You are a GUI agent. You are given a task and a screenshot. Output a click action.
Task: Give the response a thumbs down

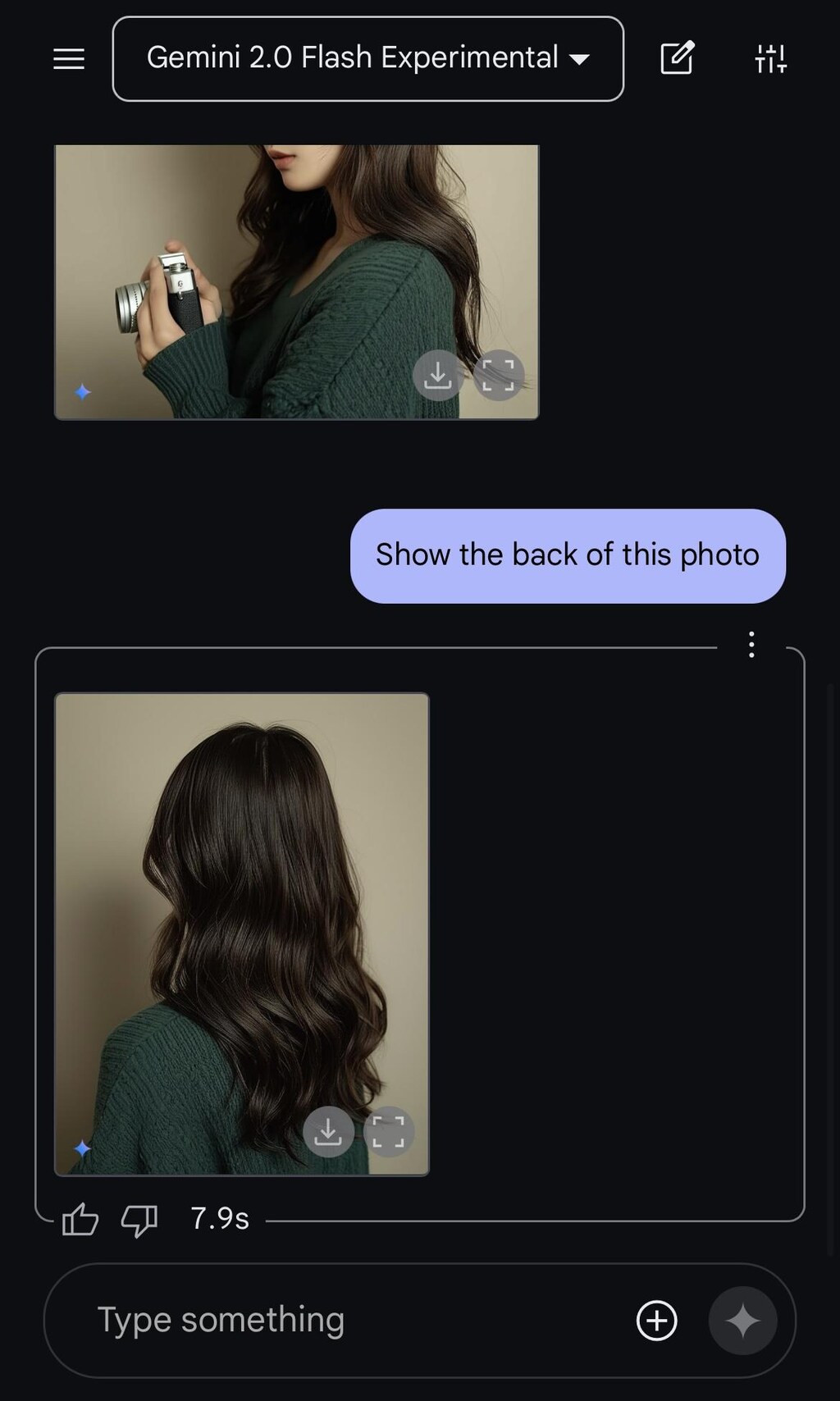click(x=139, y=1220)
